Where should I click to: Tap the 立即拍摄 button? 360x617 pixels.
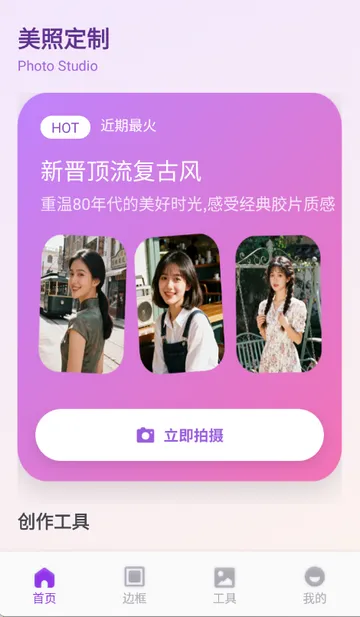(179, 435)
